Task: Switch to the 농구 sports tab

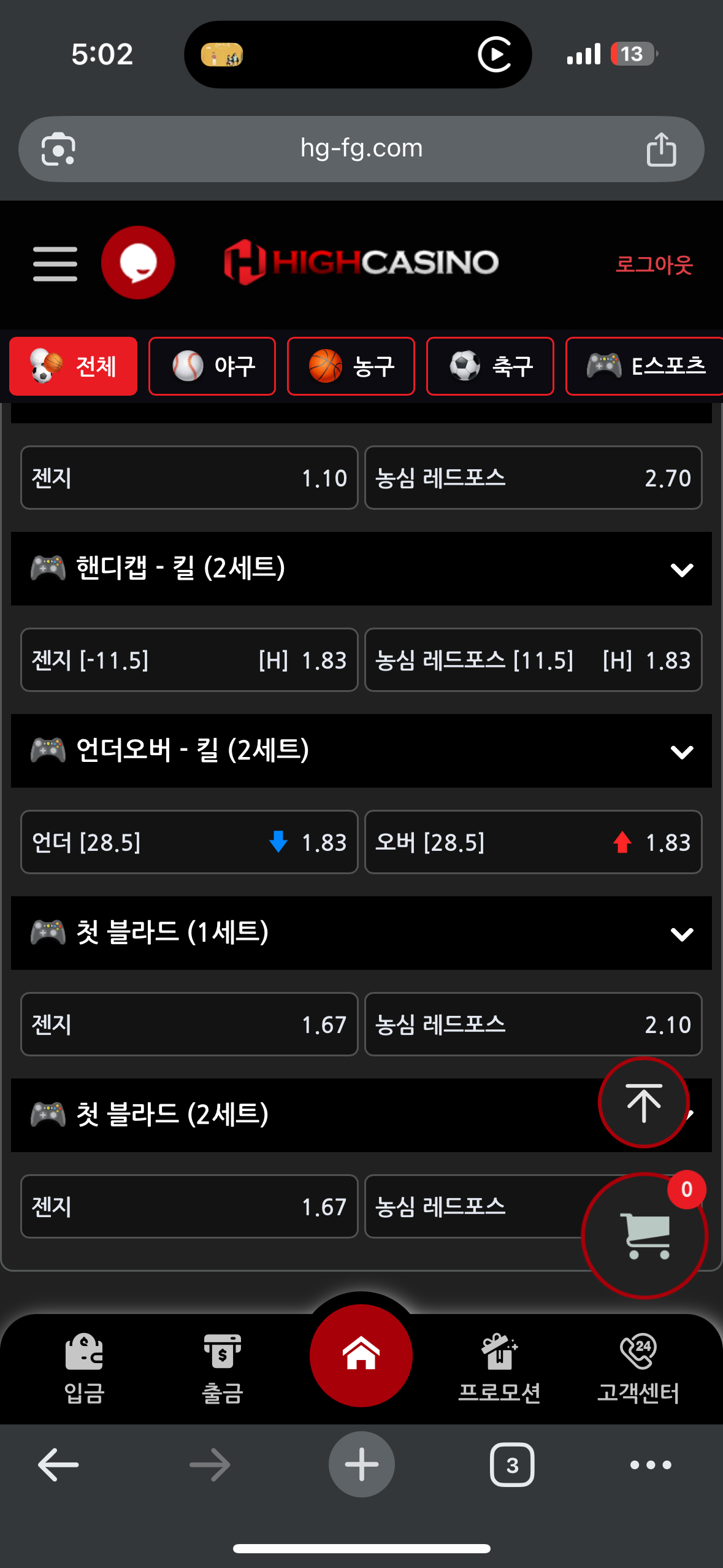Action: 351,366
